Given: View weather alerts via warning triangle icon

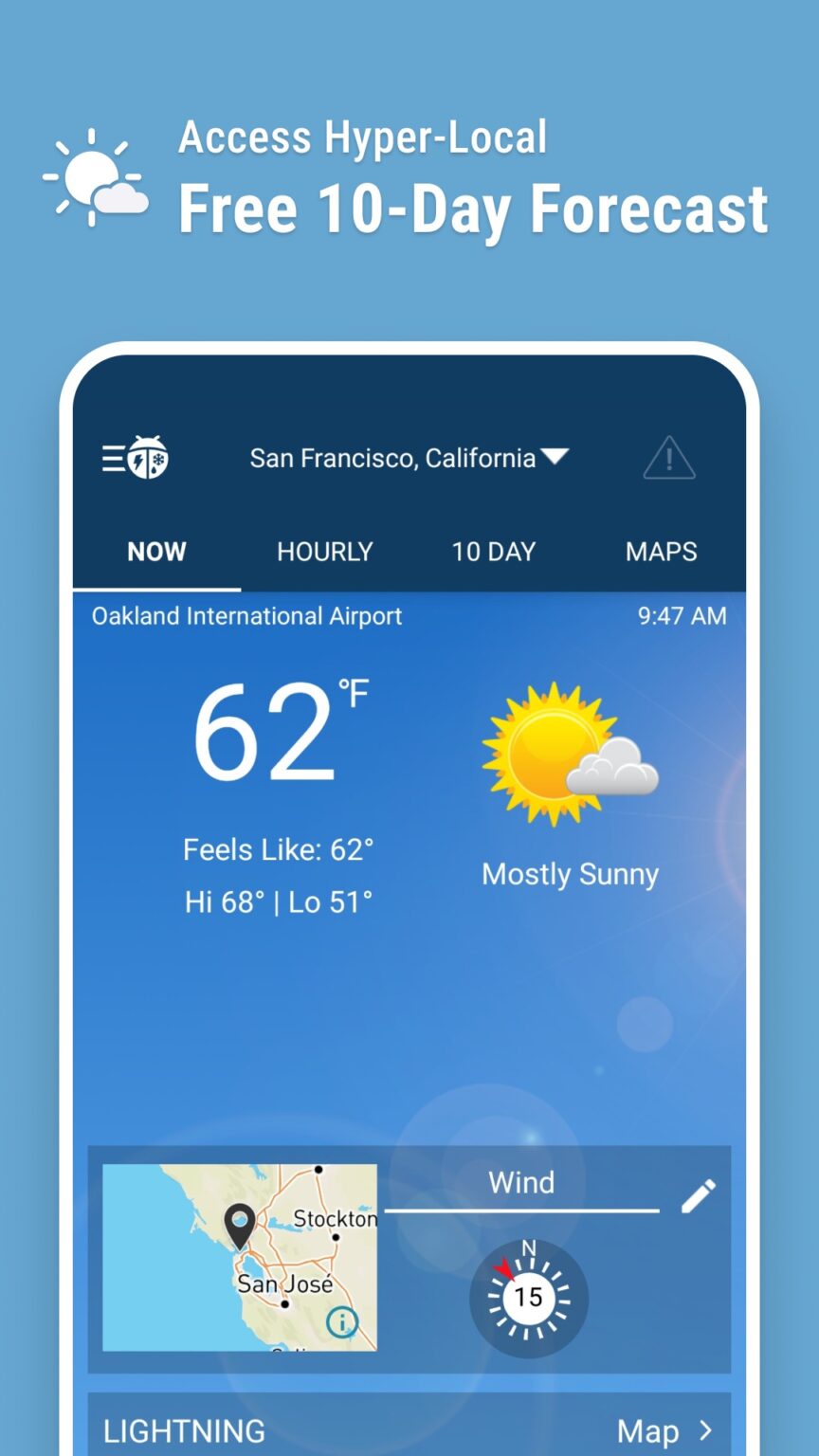Looking at the screenshot, I should [669, 458].
